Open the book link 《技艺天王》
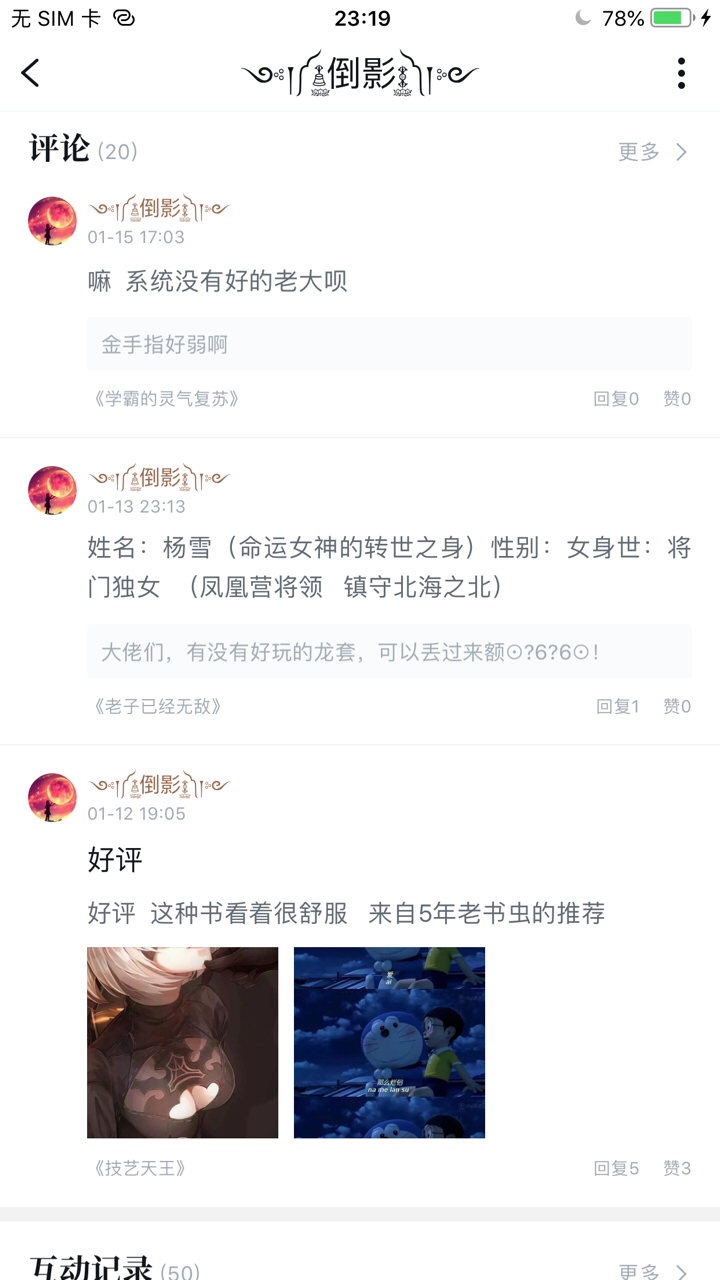Viewport: 720px width, 1280px height. point(139,1168)
